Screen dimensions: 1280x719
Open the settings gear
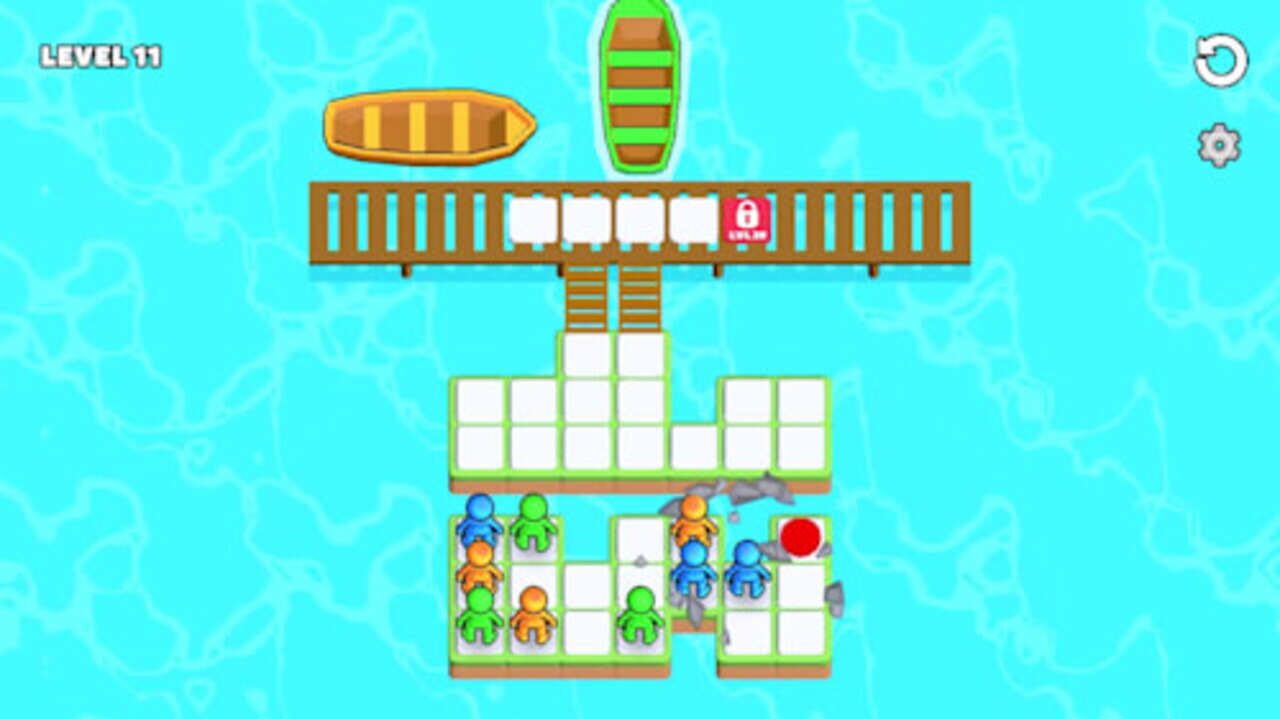(x=1219, y=146)
